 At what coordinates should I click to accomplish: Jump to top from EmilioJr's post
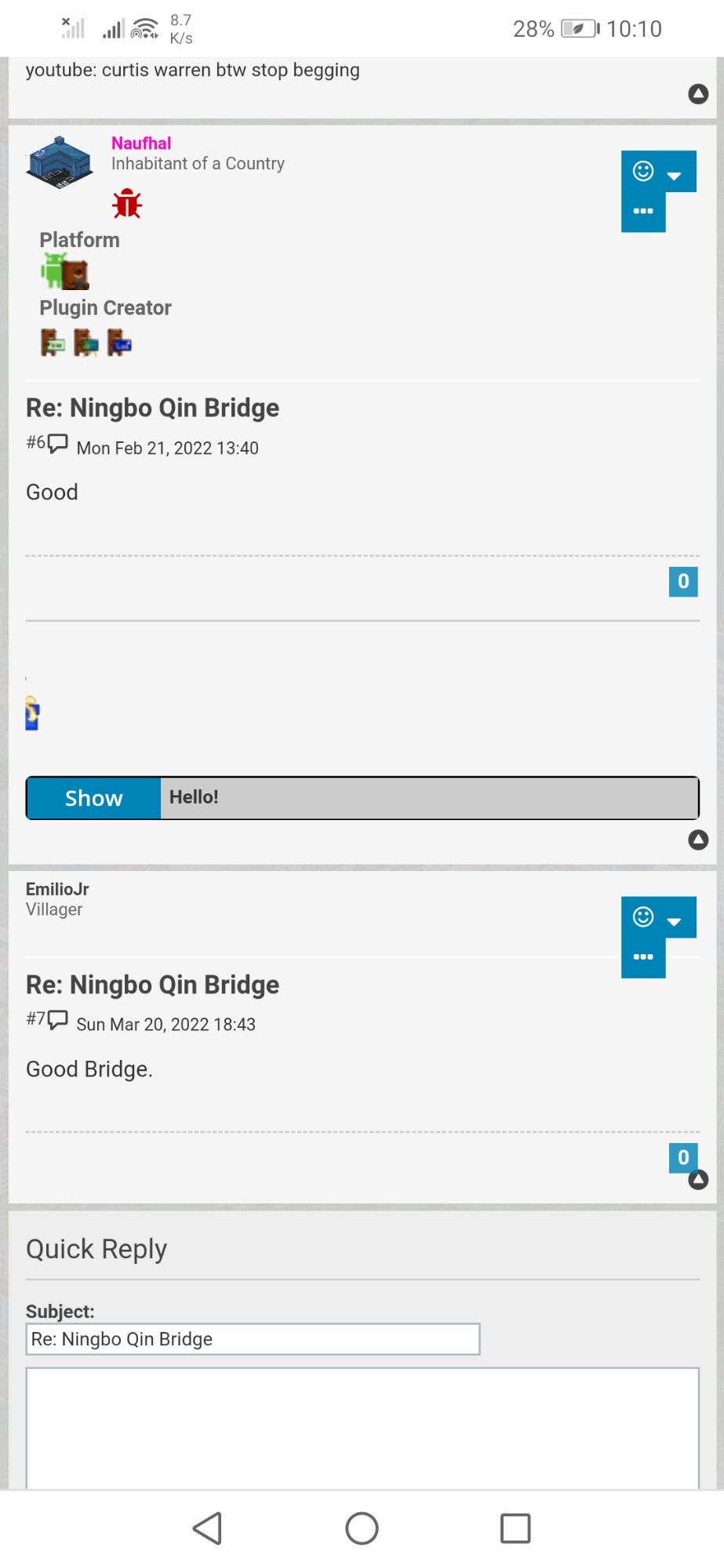coord(698,1180)
